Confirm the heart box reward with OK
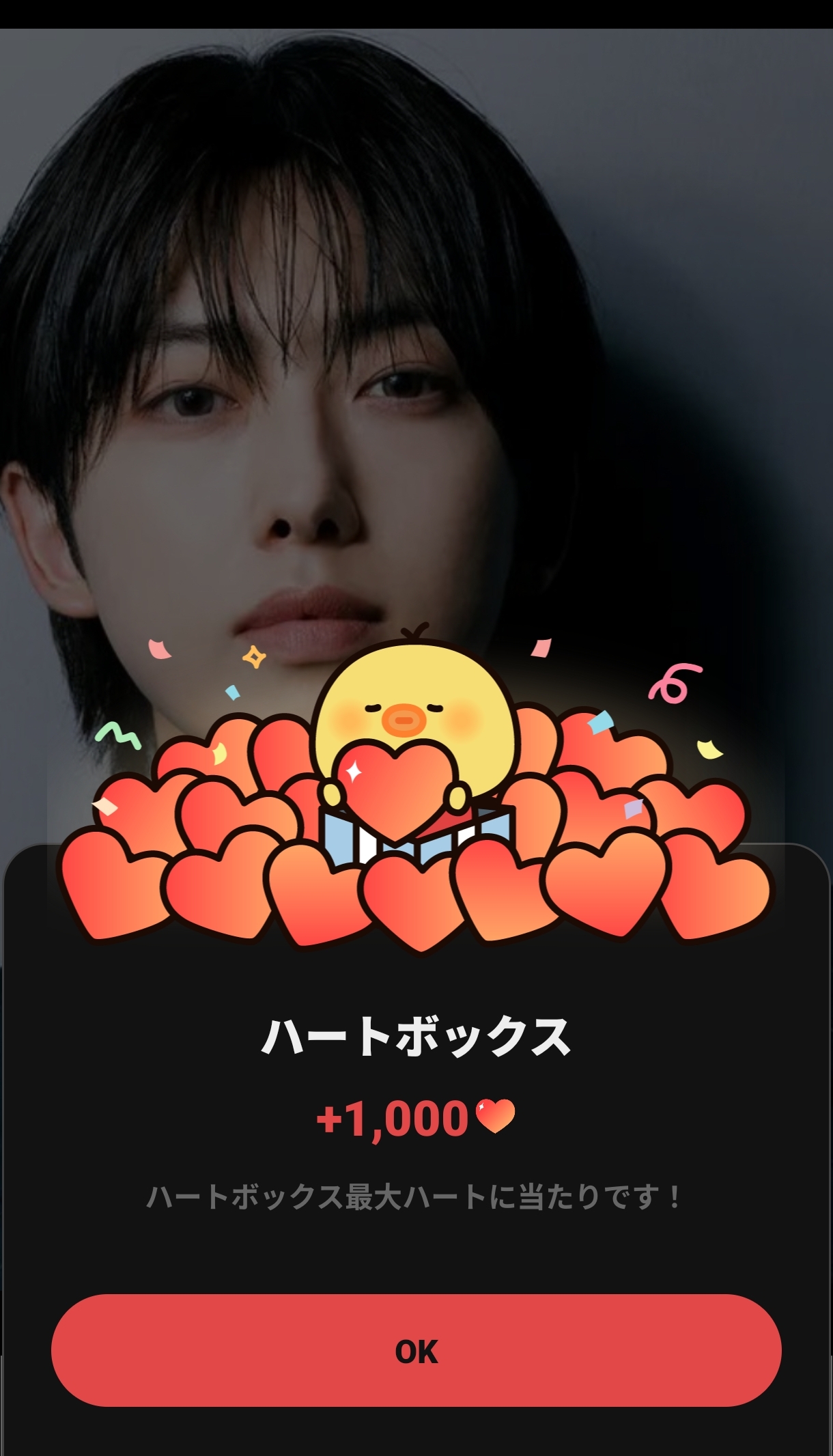This screenshot has height=1456, width=833. (416, 1351)
